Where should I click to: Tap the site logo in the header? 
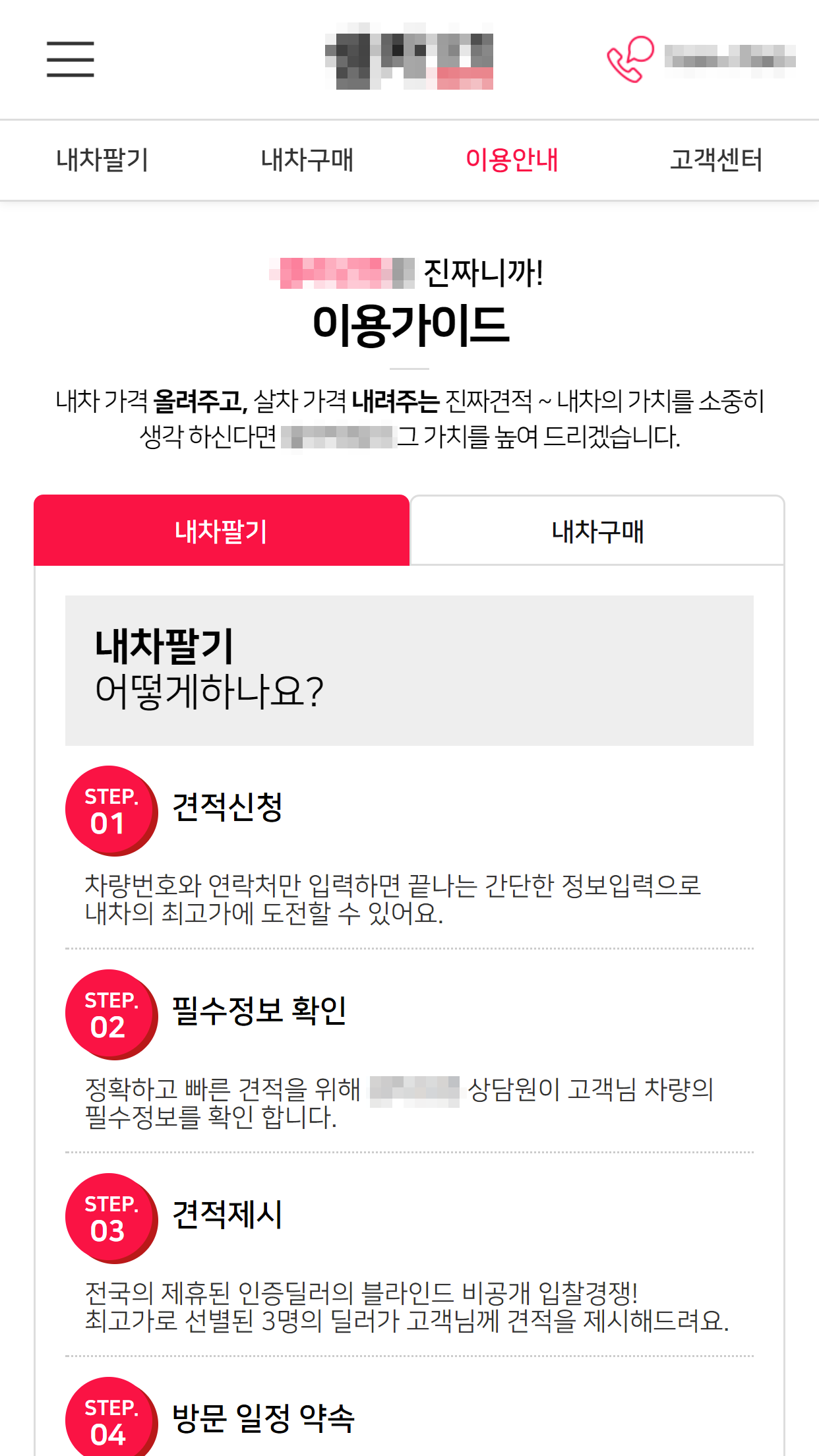409,57
